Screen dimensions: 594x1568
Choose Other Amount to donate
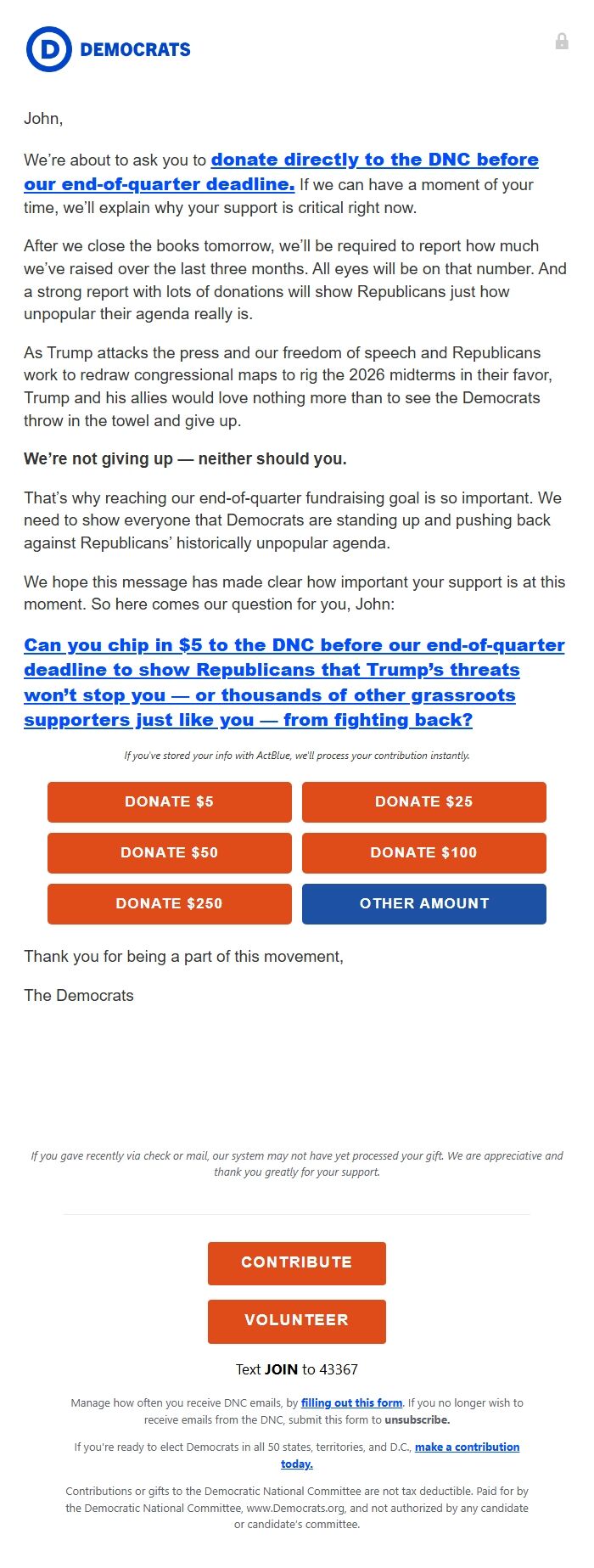pos(423,904)
